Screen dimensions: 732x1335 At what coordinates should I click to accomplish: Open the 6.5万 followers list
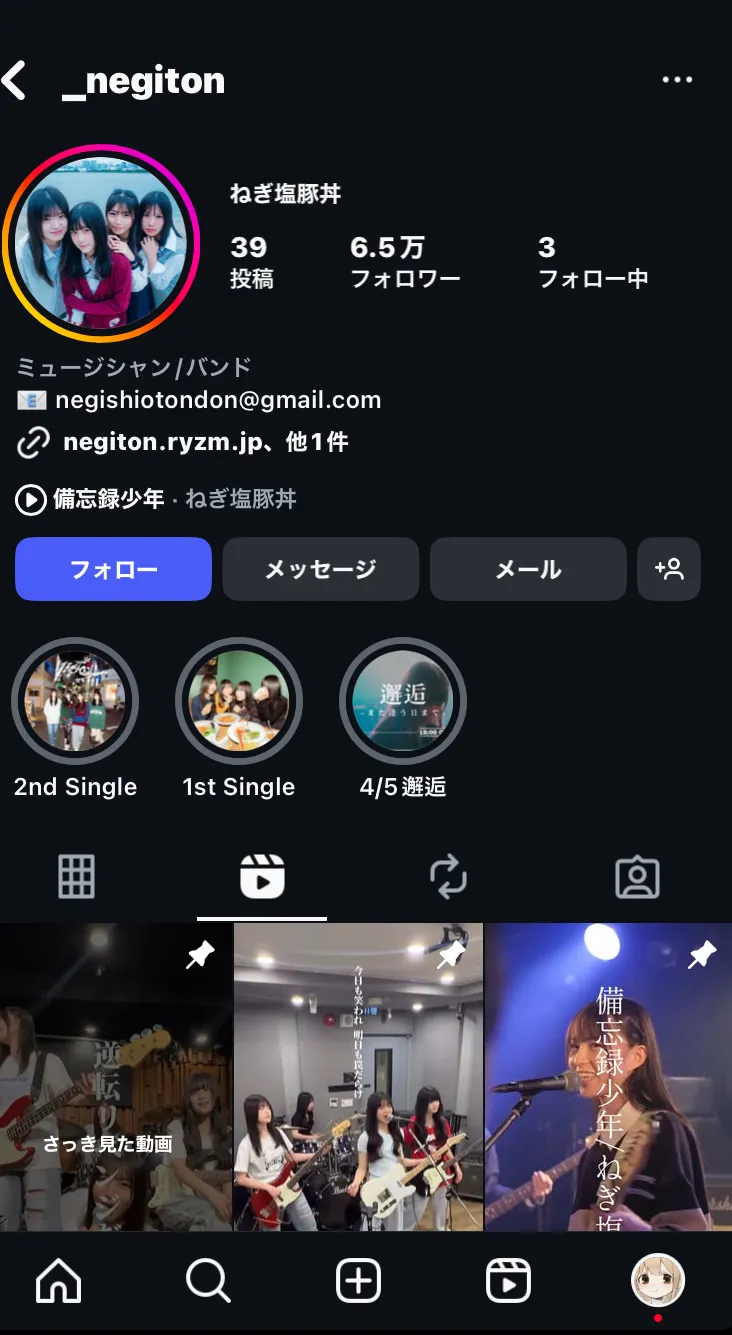405,261
